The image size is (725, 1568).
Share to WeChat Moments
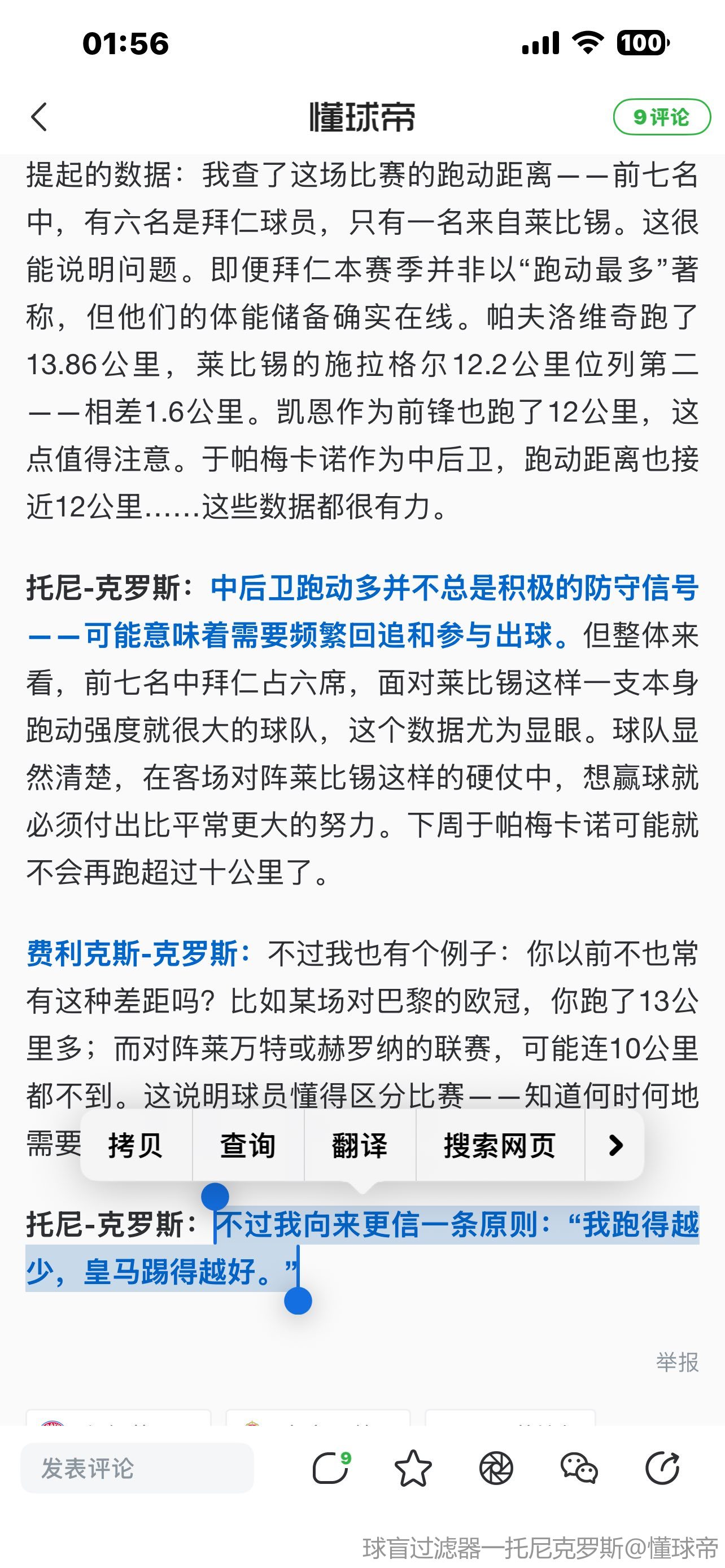point(496,1468)
